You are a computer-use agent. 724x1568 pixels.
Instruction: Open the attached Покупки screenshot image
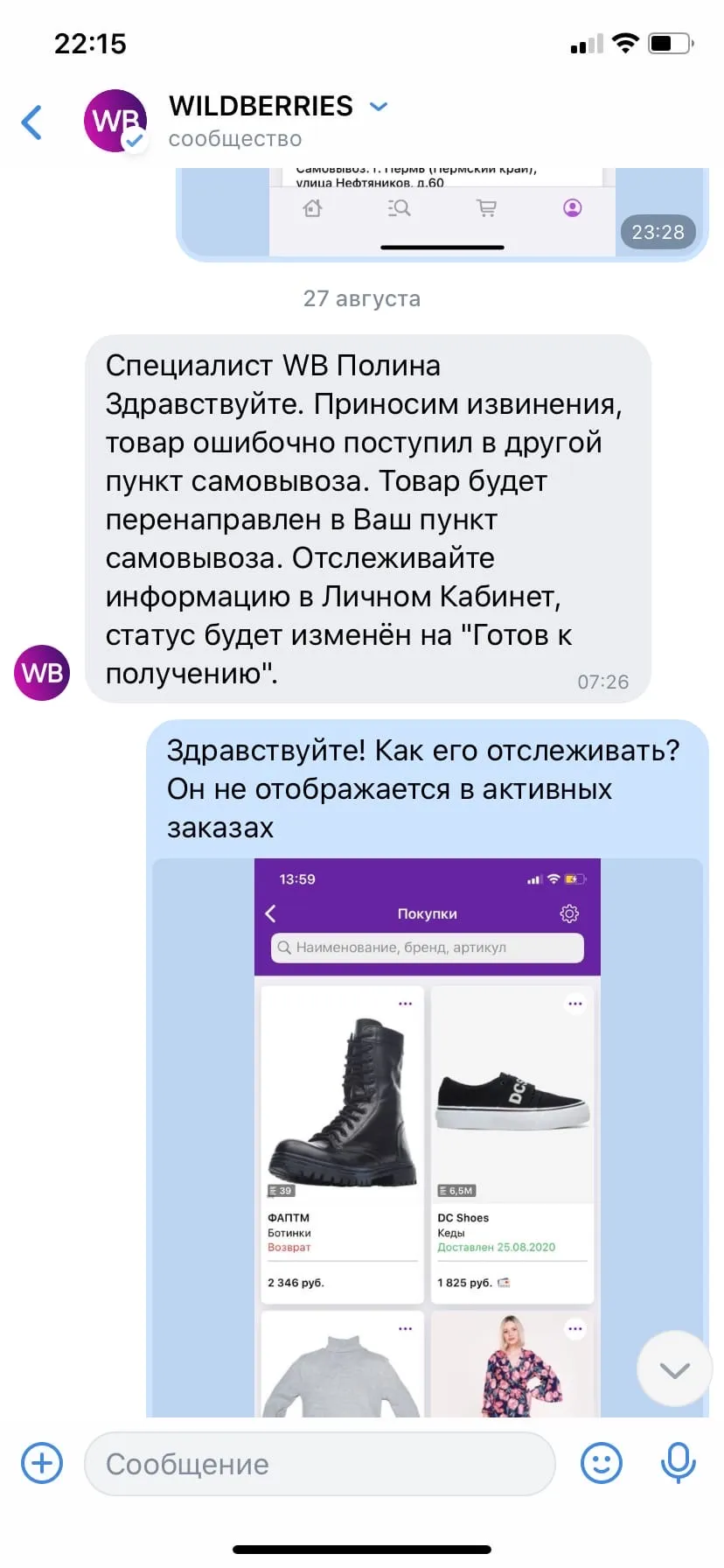point(428,1137)
